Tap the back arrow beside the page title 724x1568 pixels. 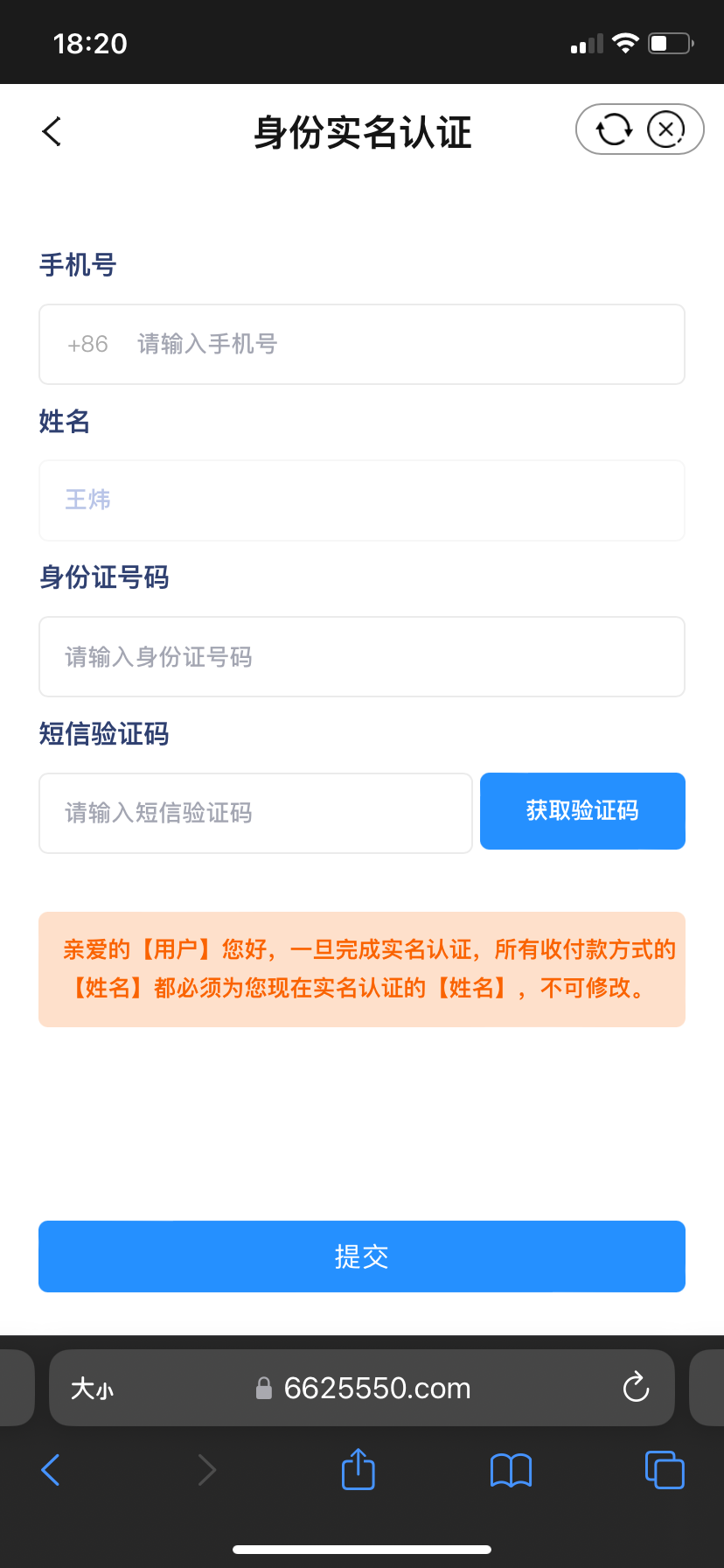pyautogui.click(x=51, y=129)
